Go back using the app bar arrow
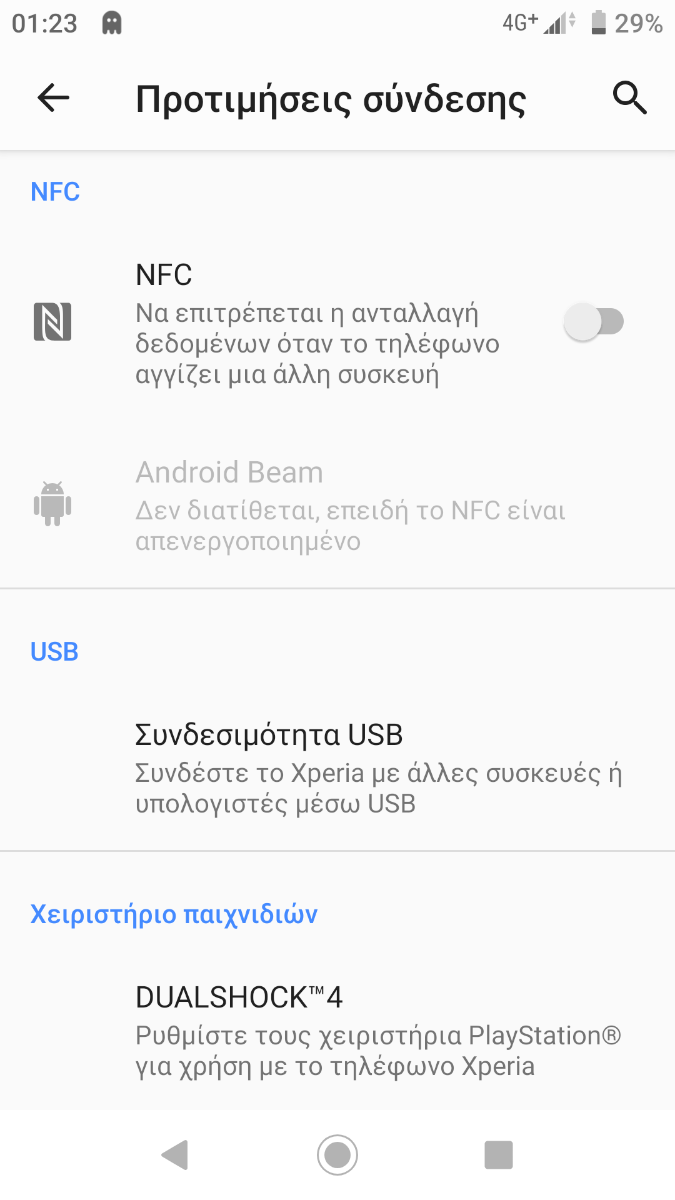The image size is (675, 1200). 53,98
